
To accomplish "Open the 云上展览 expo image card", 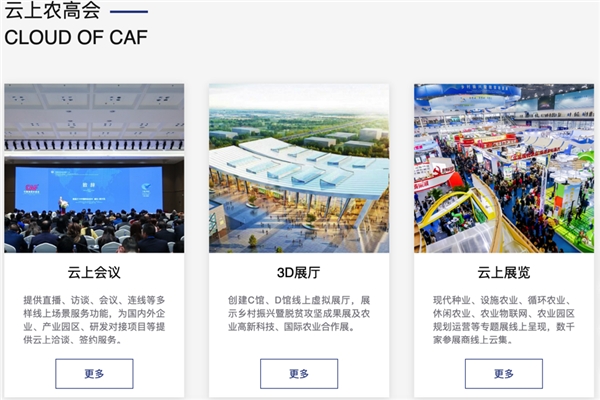I will (503, 167).
